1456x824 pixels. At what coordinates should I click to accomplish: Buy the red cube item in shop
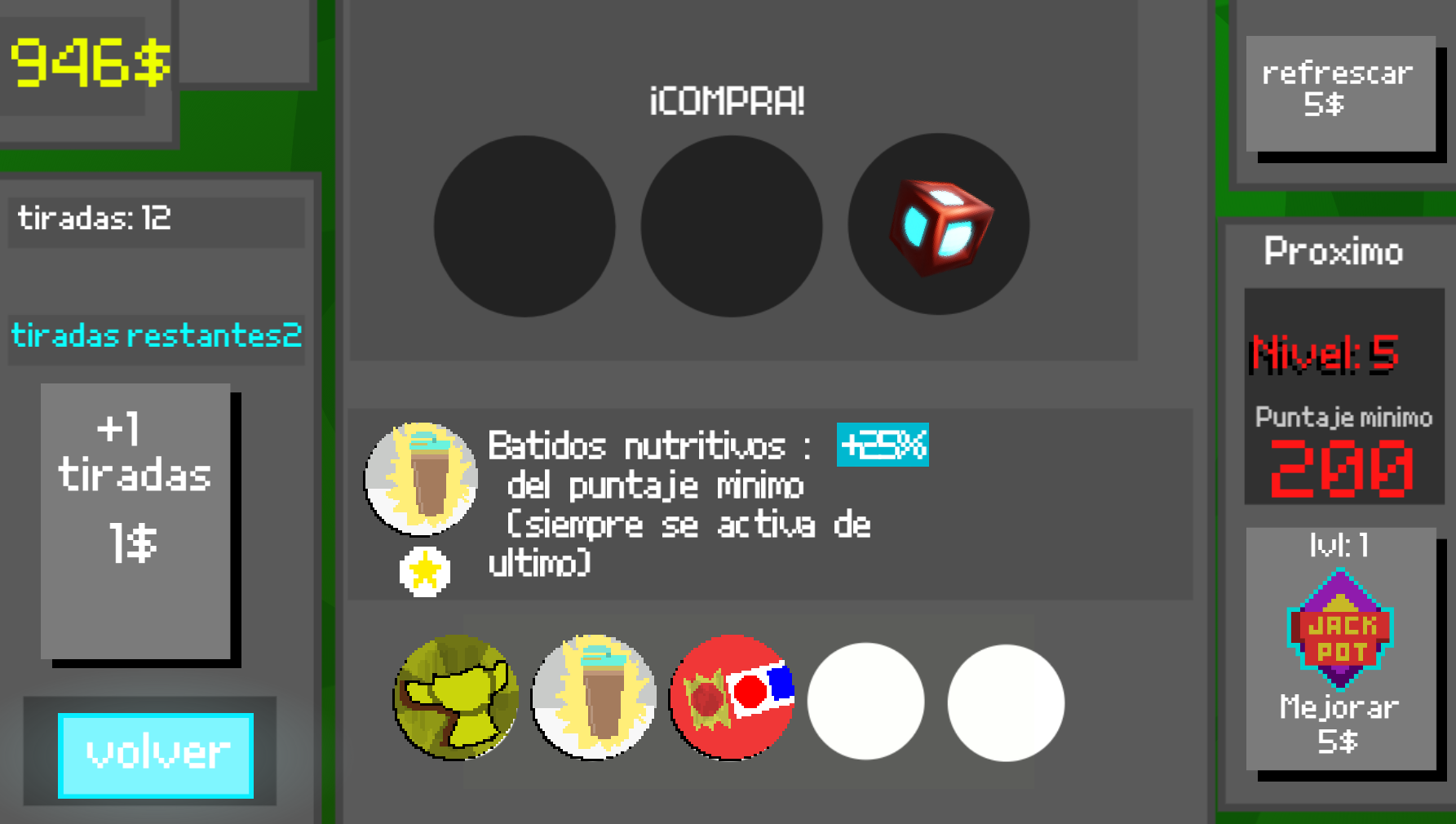939,225
